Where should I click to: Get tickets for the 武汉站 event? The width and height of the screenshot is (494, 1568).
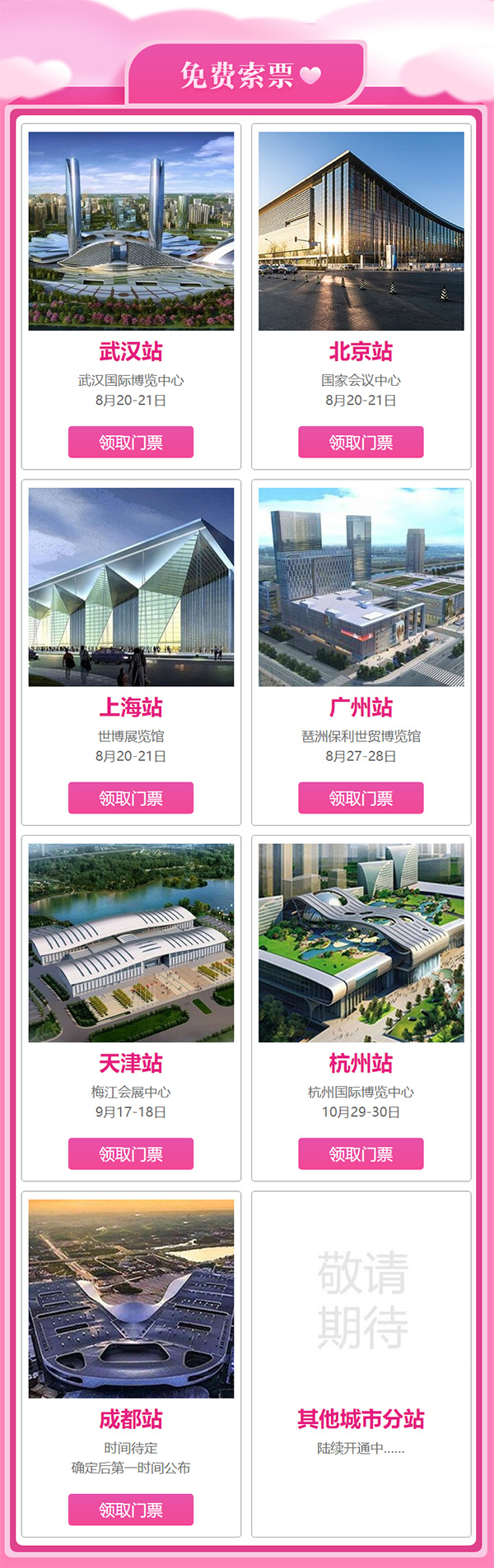pyautogui.click(x=131, y=442)
